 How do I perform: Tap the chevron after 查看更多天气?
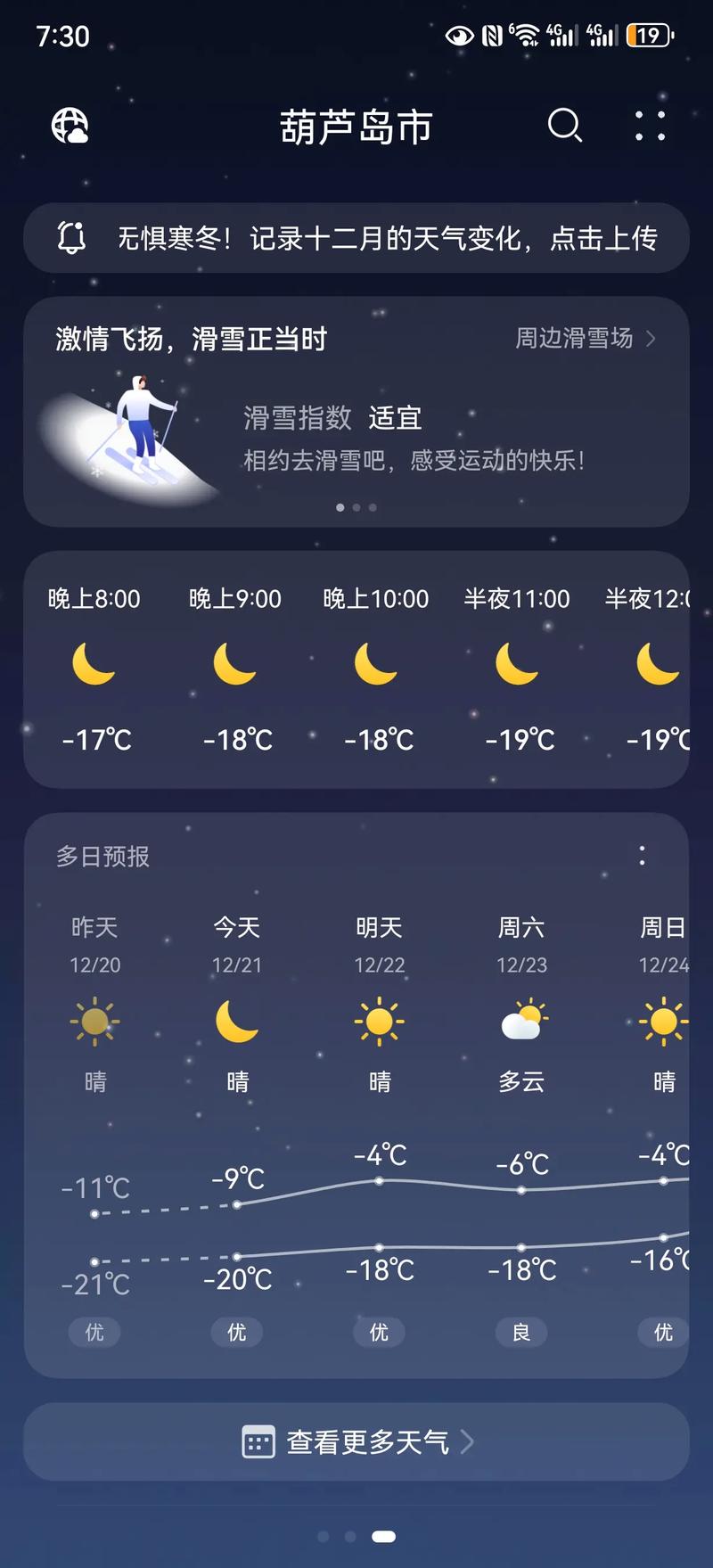pos(467,1441)
